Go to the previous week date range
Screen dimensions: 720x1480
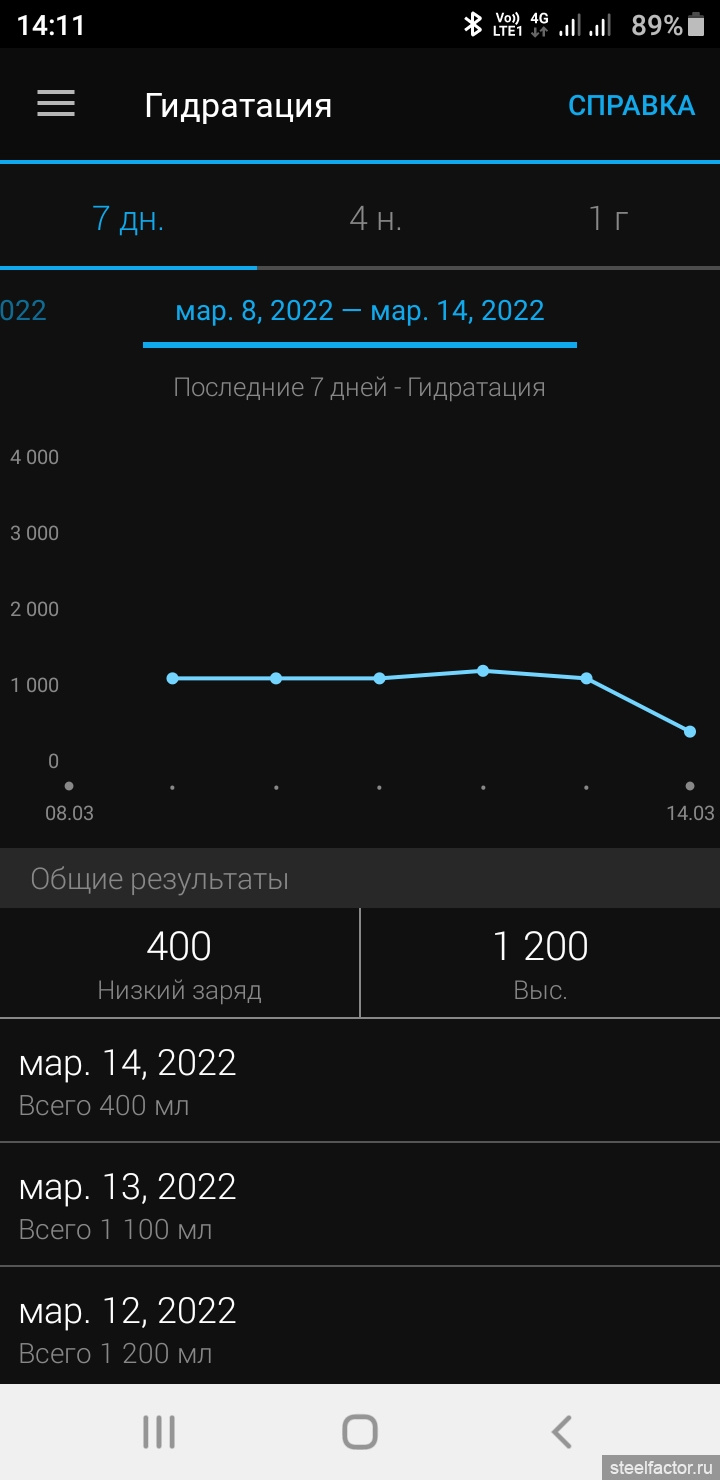point(23,310)
